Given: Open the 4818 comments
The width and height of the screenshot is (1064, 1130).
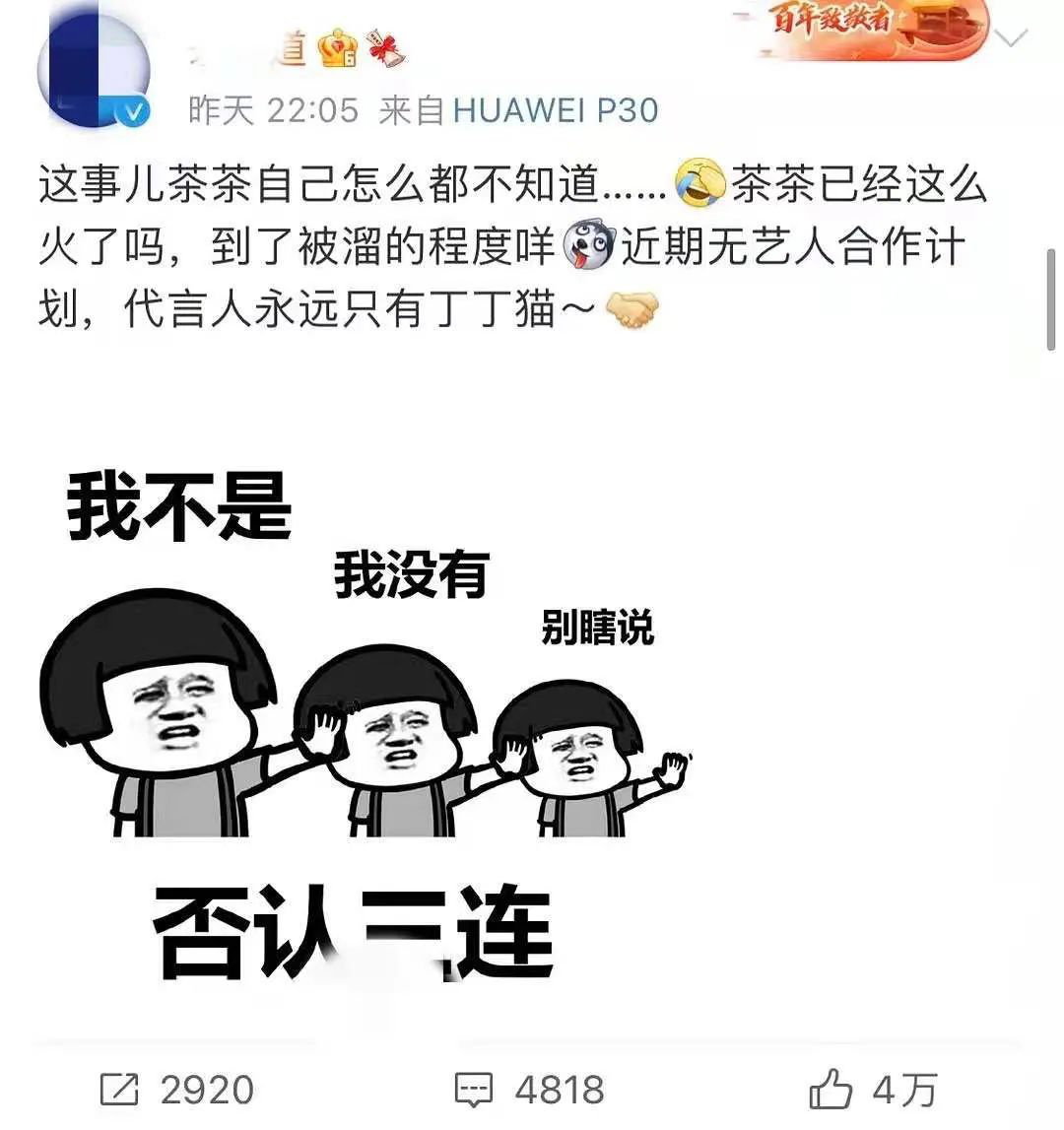Looking at the screenshot, I should tap(530, 1090).
